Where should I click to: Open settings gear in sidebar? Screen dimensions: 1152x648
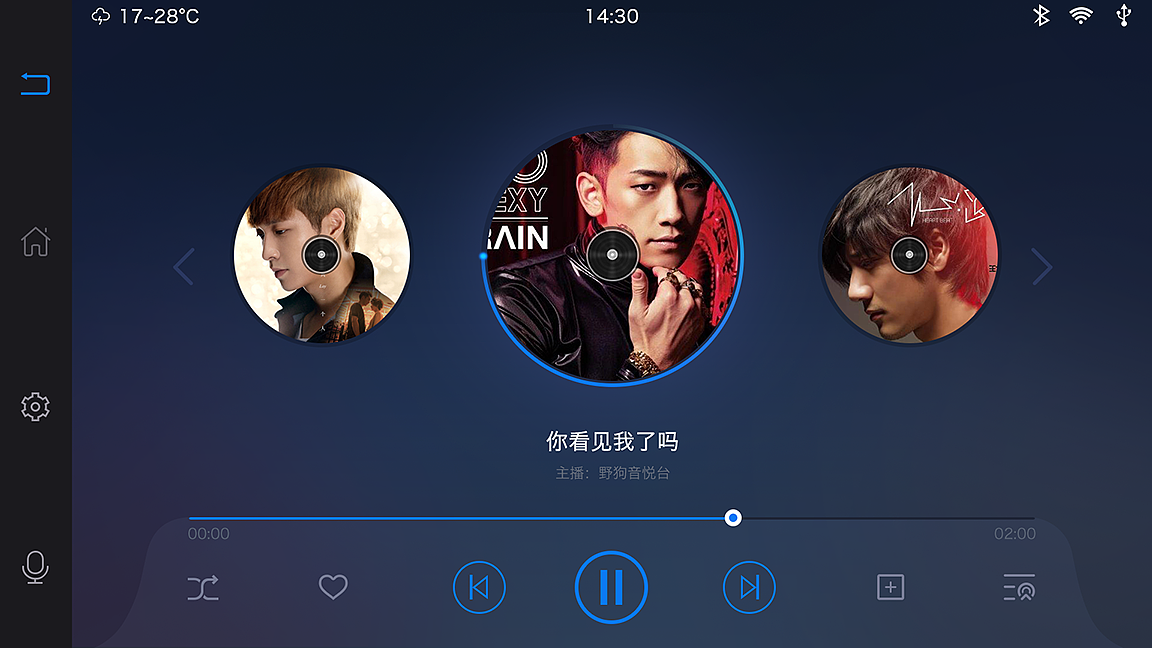[35, 406]
